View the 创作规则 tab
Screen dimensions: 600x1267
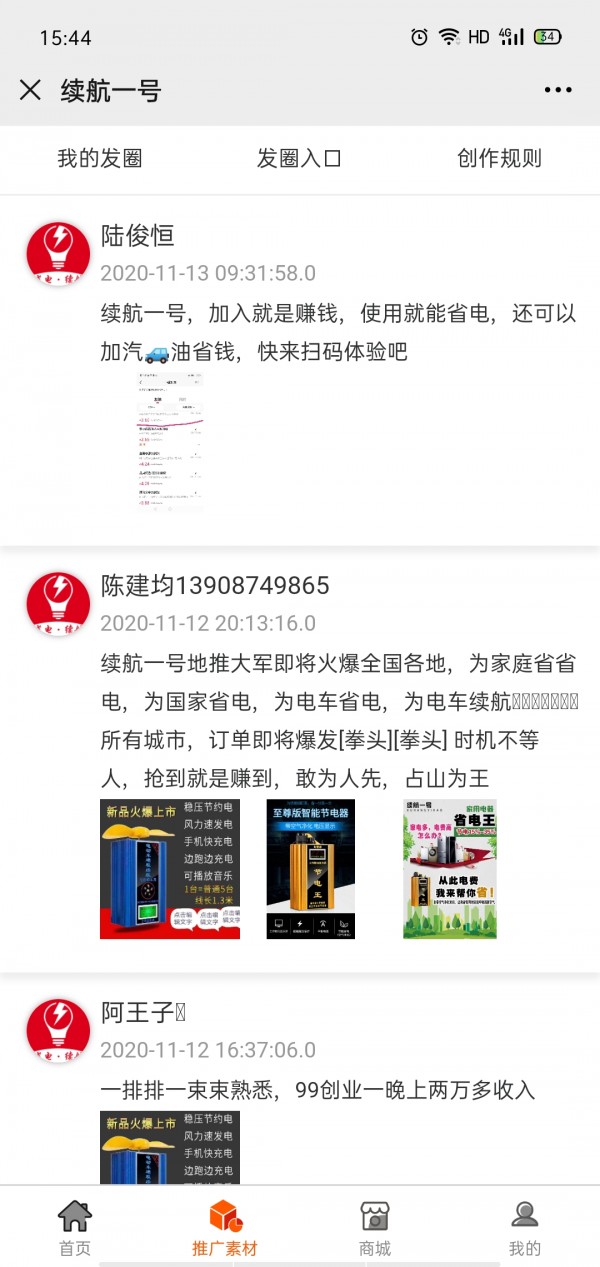[x=499, y=158]
